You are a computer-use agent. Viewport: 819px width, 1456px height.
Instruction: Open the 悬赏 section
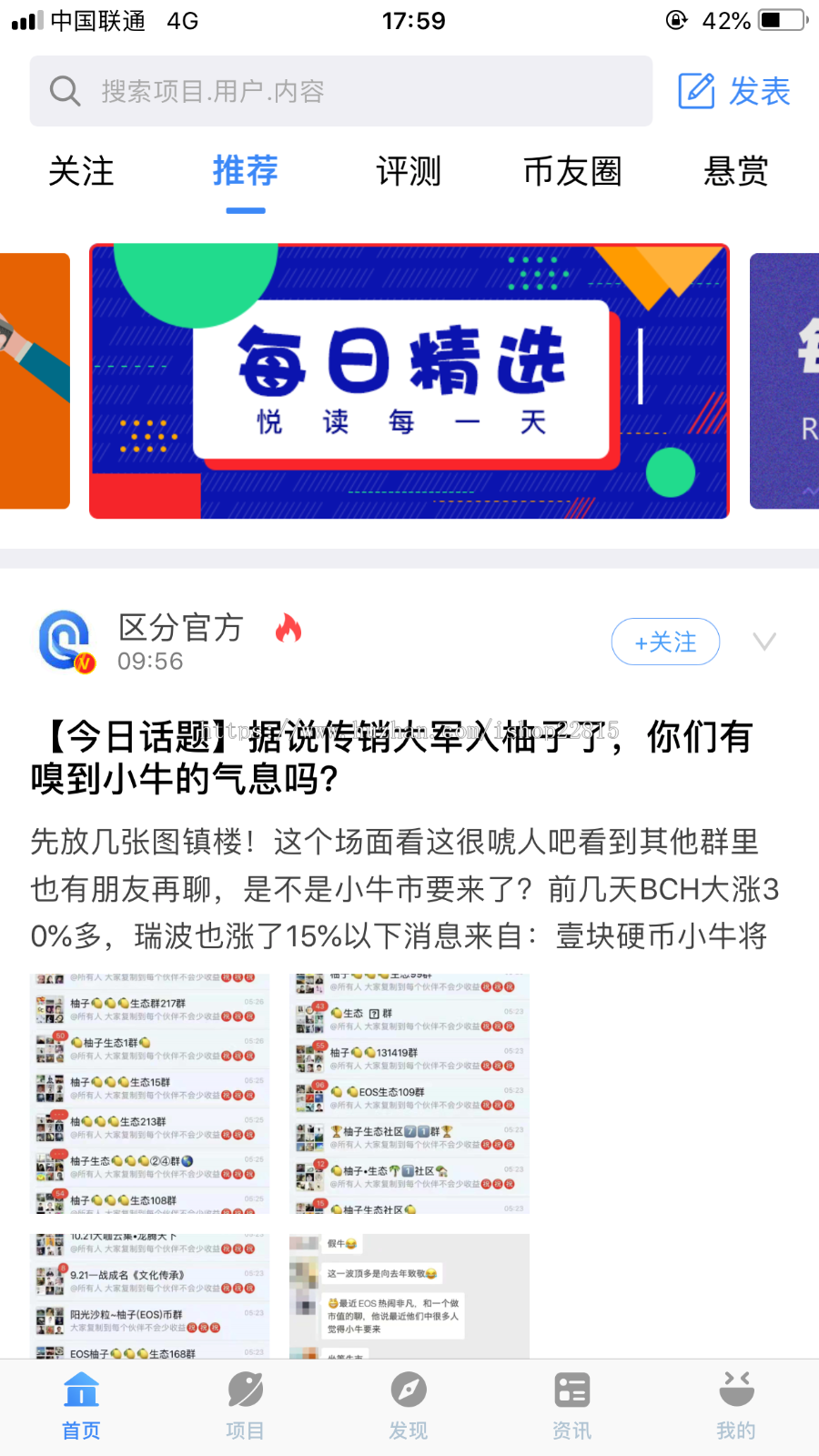click(735, 171)
